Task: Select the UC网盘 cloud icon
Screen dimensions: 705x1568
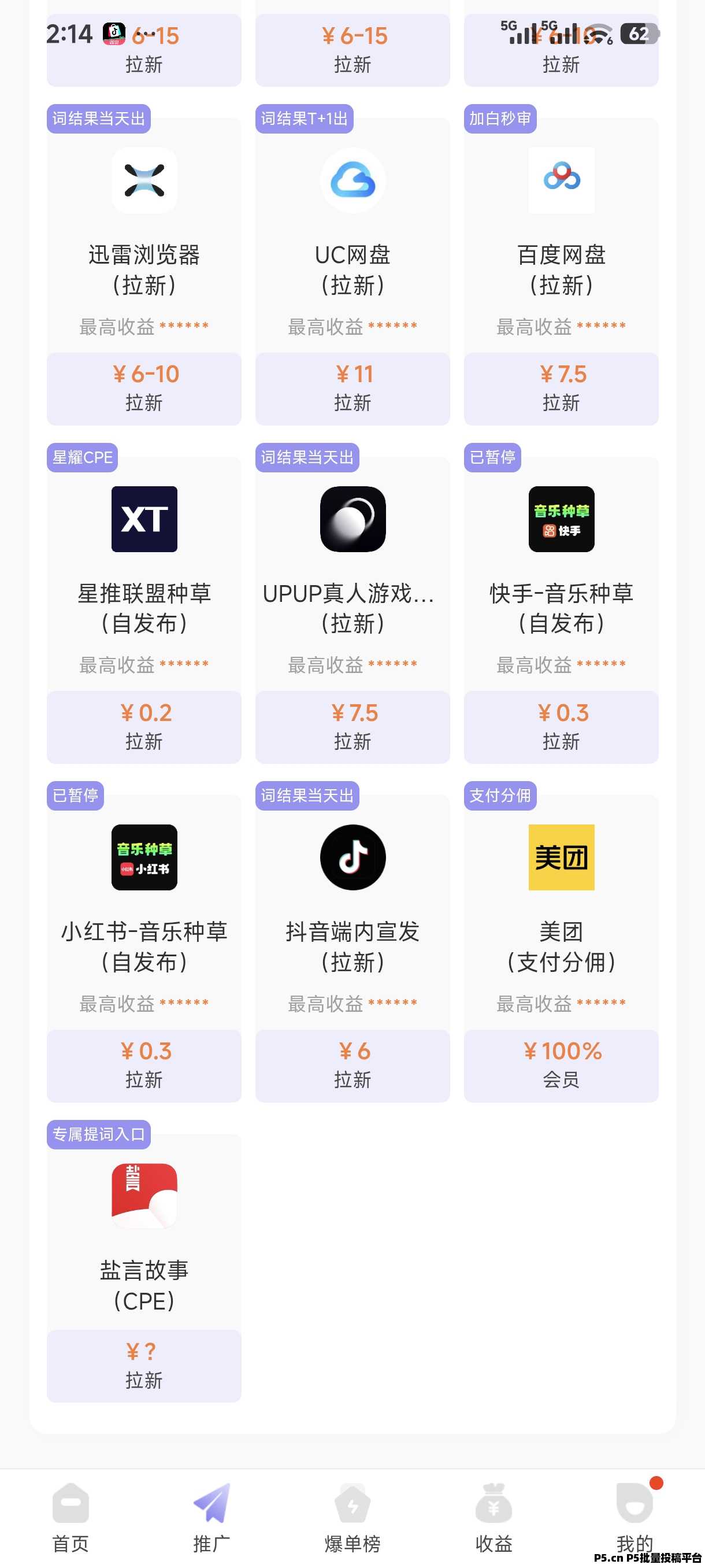Action: pos(352,182)
